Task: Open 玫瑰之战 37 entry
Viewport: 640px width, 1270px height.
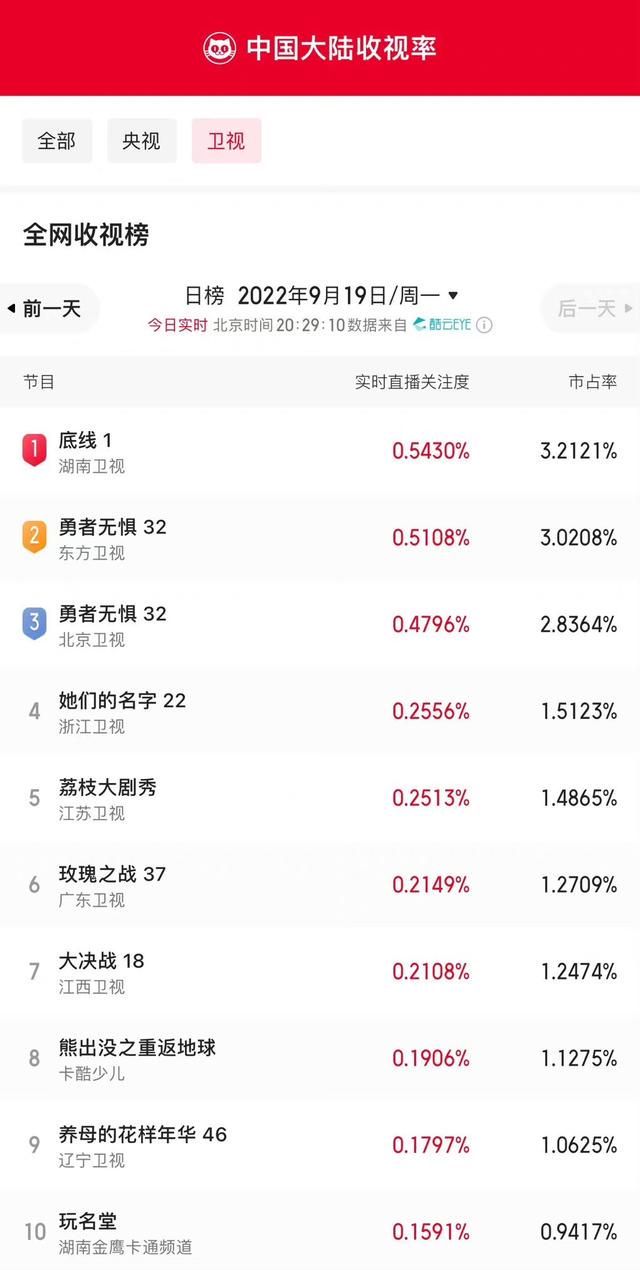Action: 320,885
